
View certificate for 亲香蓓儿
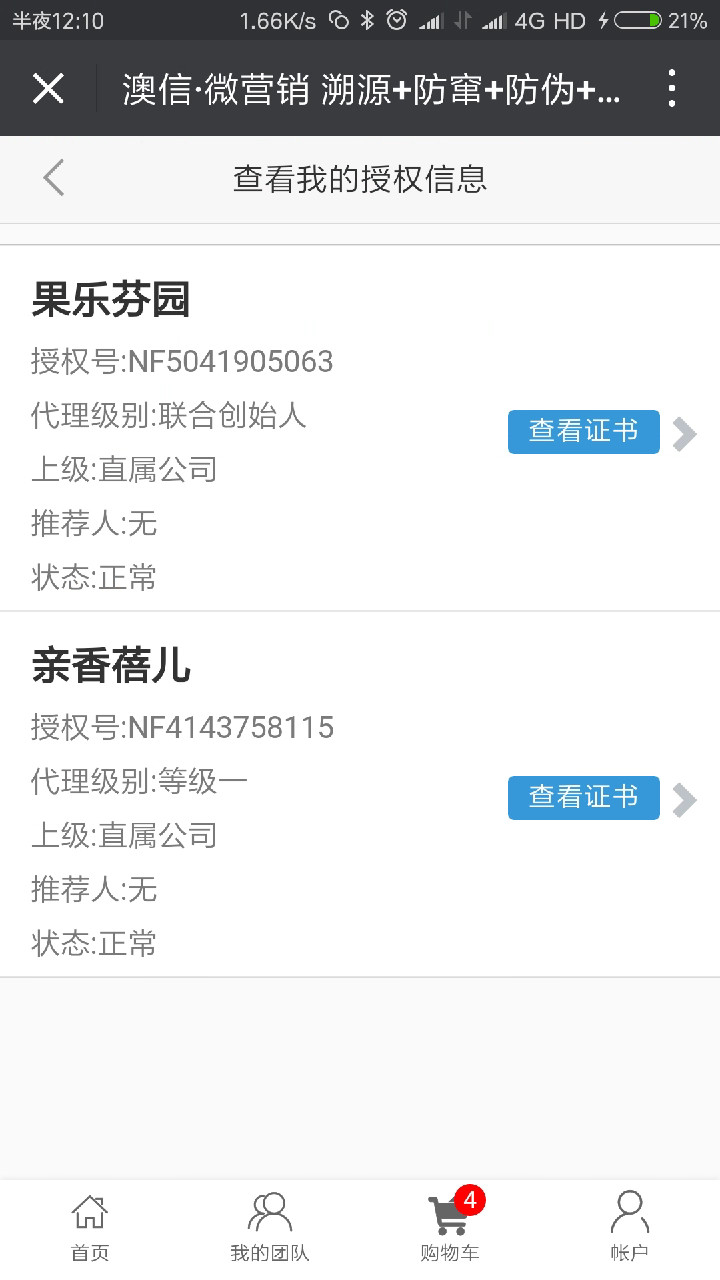584,798
